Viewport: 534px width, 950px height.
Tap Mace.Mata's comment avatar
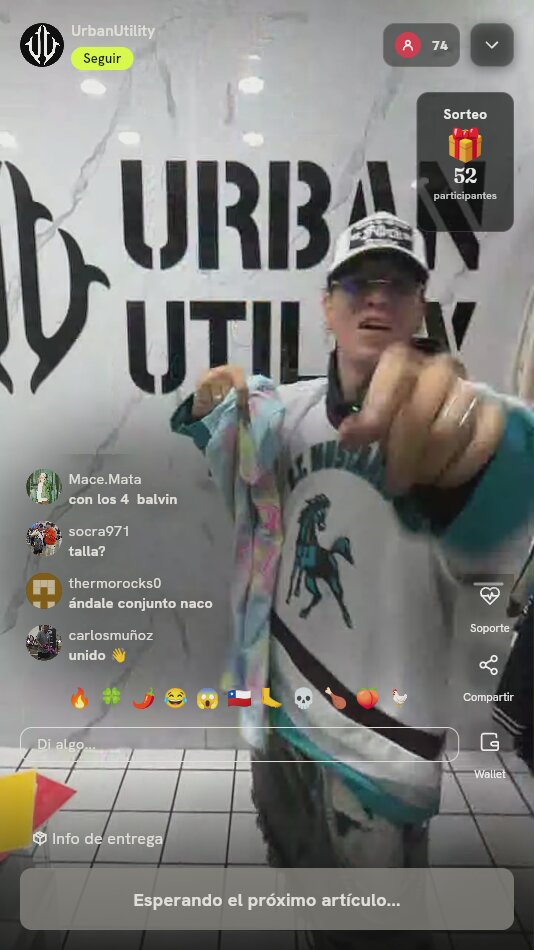(x=44, y=487)
